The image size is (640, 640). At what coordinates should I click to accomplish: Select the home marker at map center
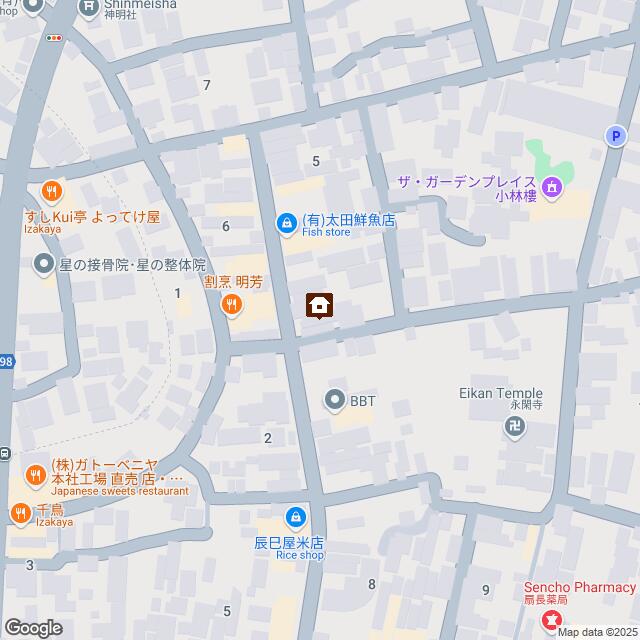(x=320, y=305)
